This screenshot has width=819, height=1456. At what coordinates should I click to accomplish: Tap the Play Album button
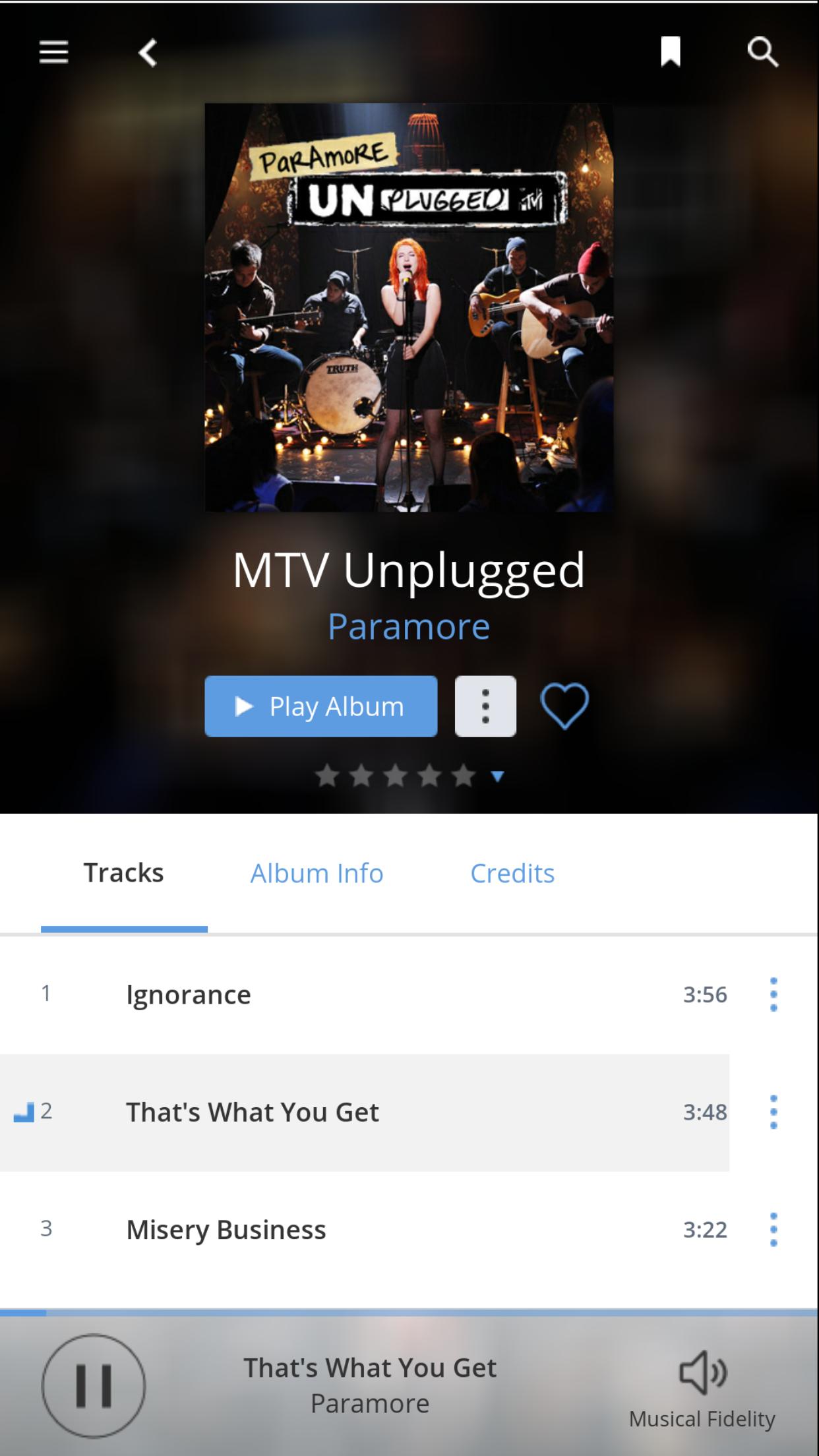coord(320,706)
